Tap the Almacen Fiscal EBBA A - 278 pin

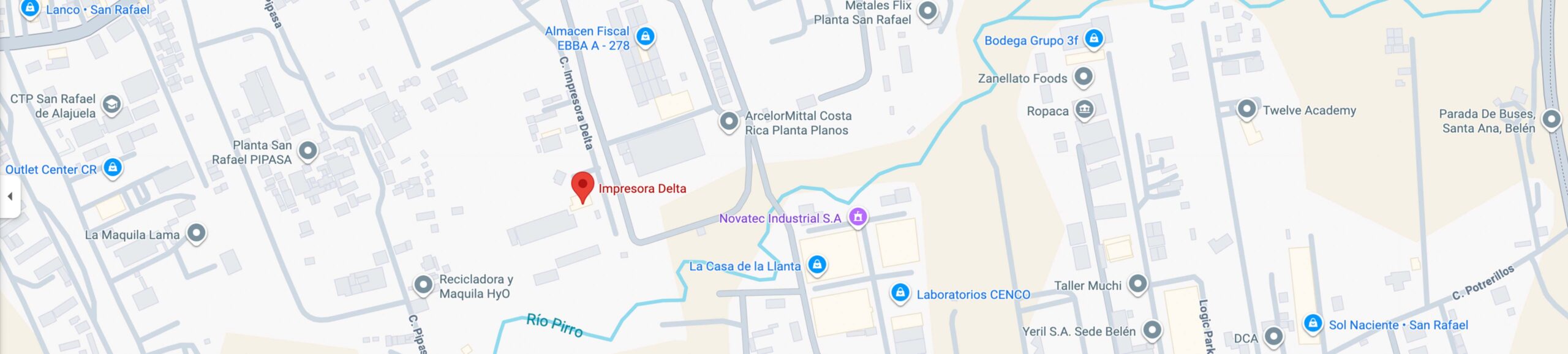coord(644,36)
